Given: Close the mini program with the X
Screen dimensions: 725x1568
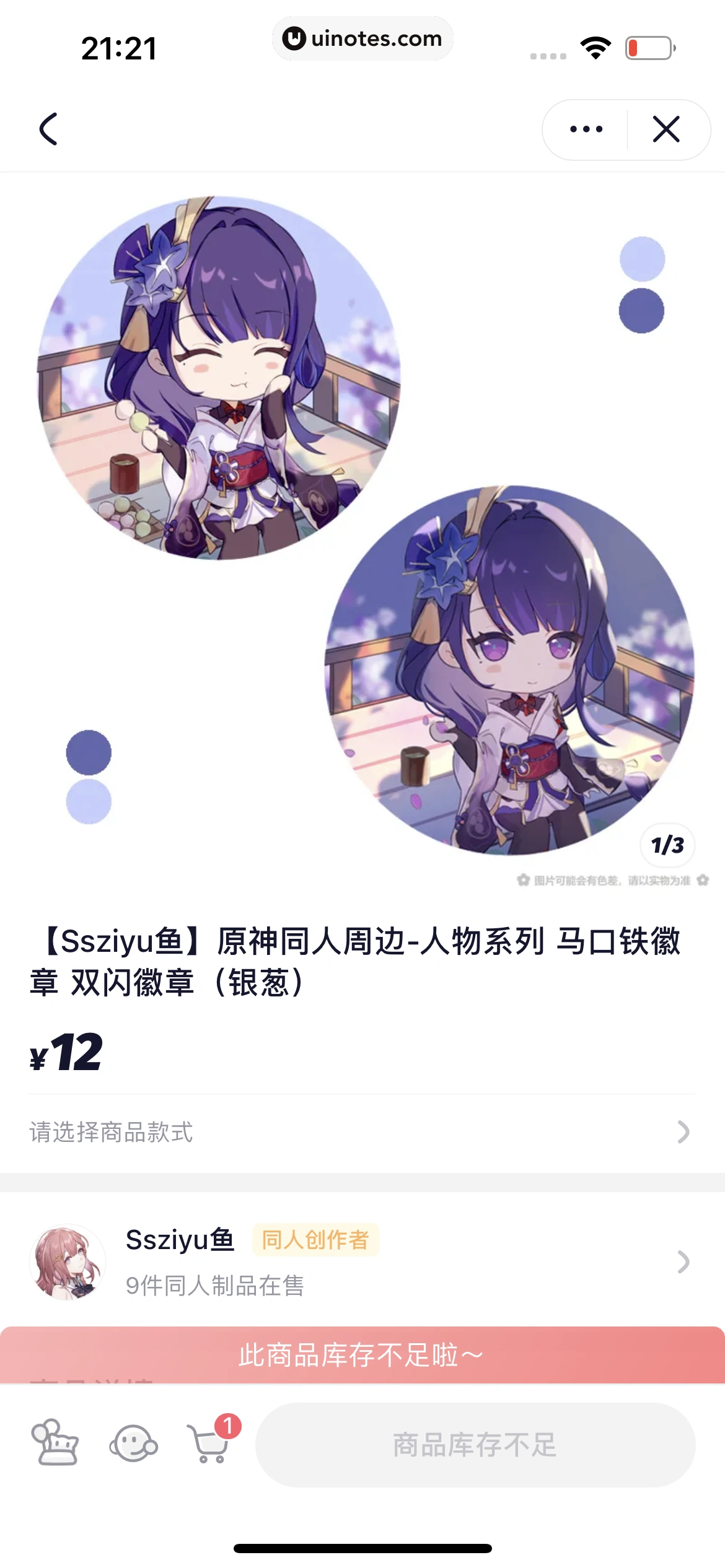Looking at the screenshot, I should pyautogui.click(x=666, y=129).
